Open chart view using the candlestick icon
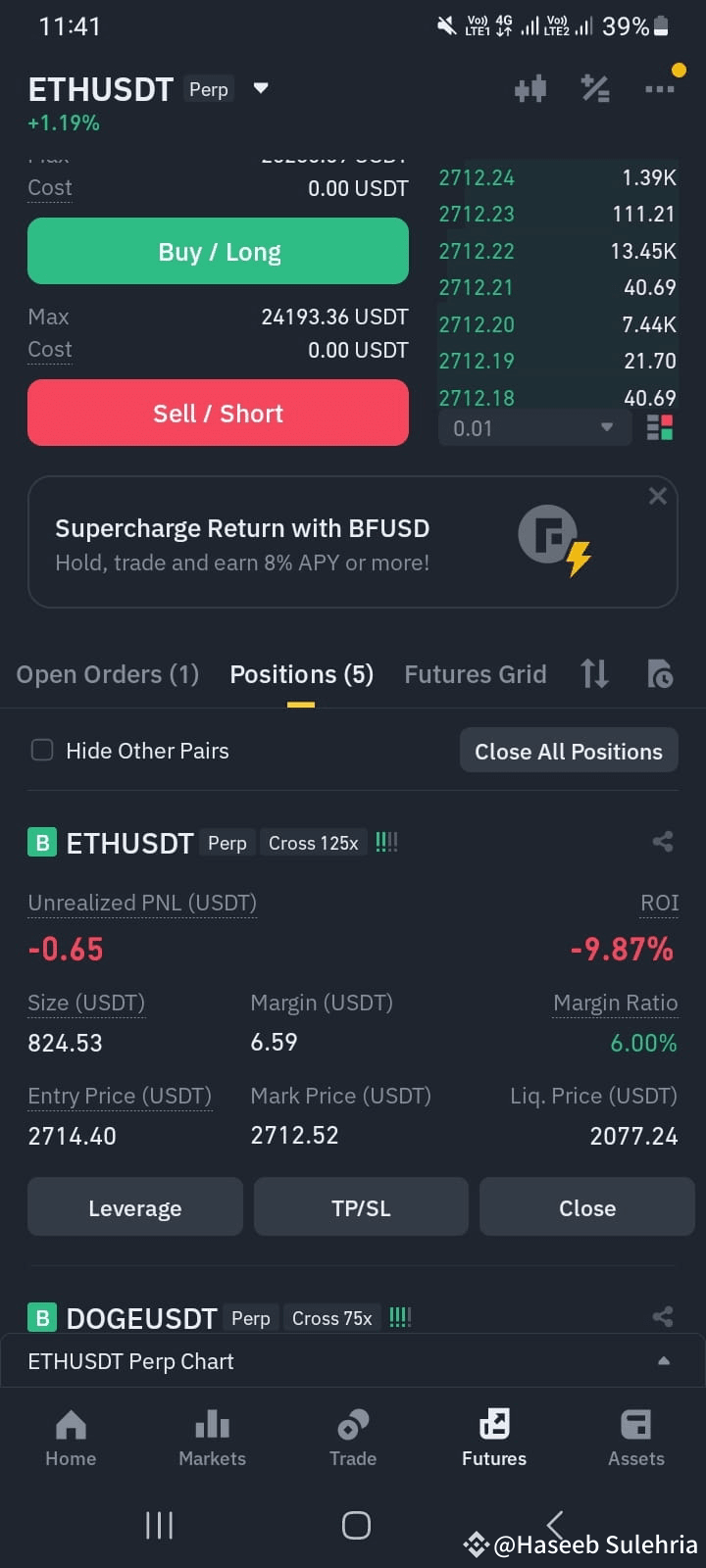The width and height of the screenshot is (706, 1568). point(530,88)
